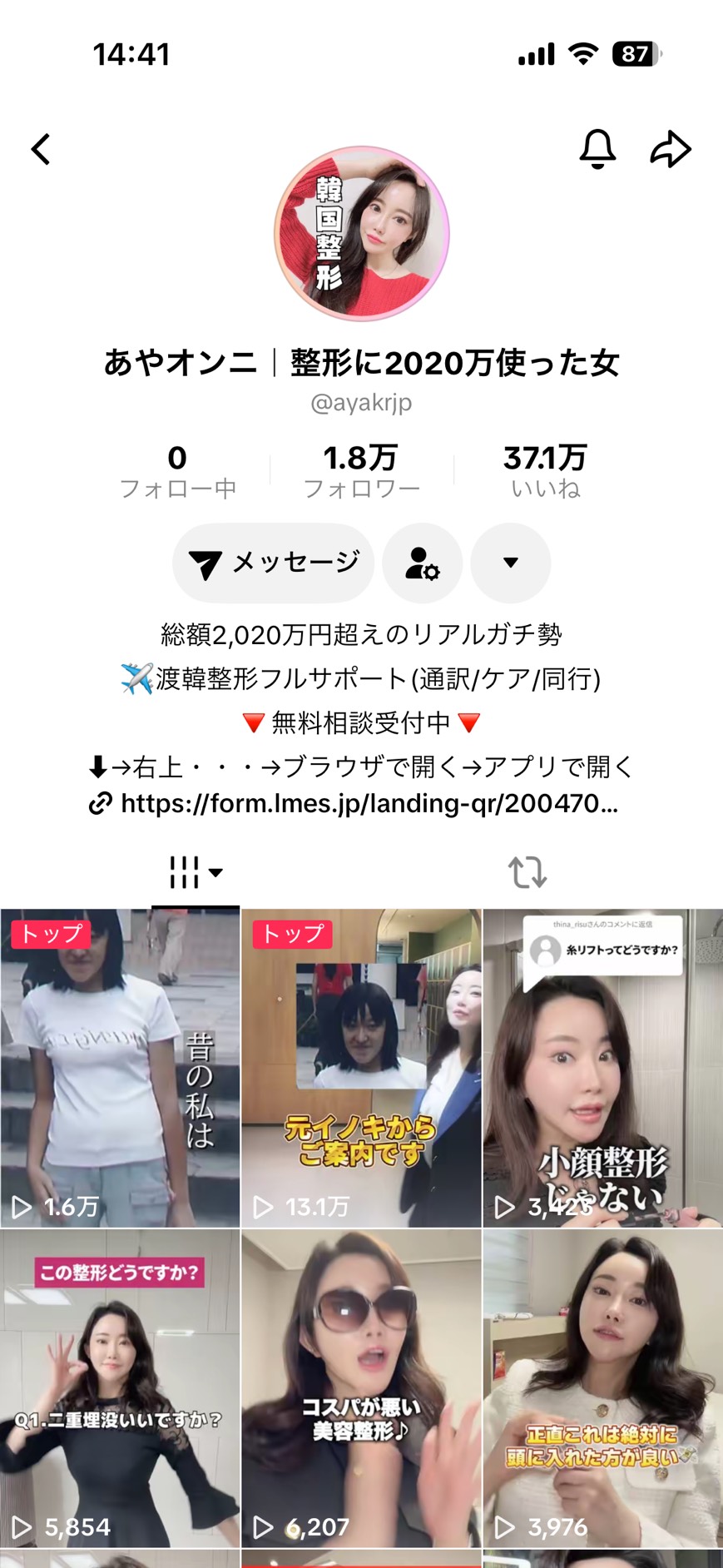
Task: Switch to the reposts tab
Action: pyautogui.click(x=527, y=872)
